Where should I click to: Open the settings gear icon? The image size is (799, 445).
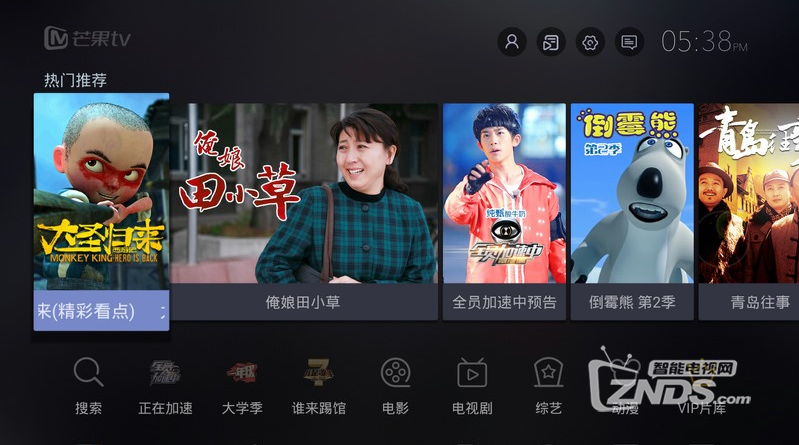590,42
